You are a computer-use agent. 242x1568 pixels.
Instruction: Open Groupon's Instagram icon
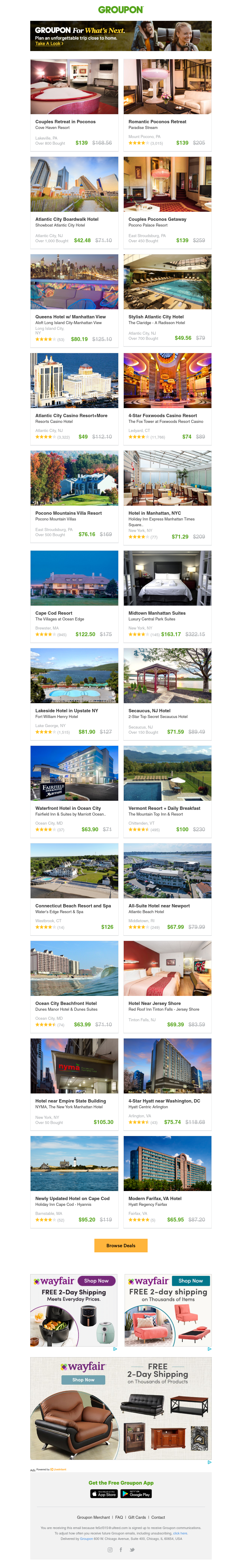tap(110, 1550)
